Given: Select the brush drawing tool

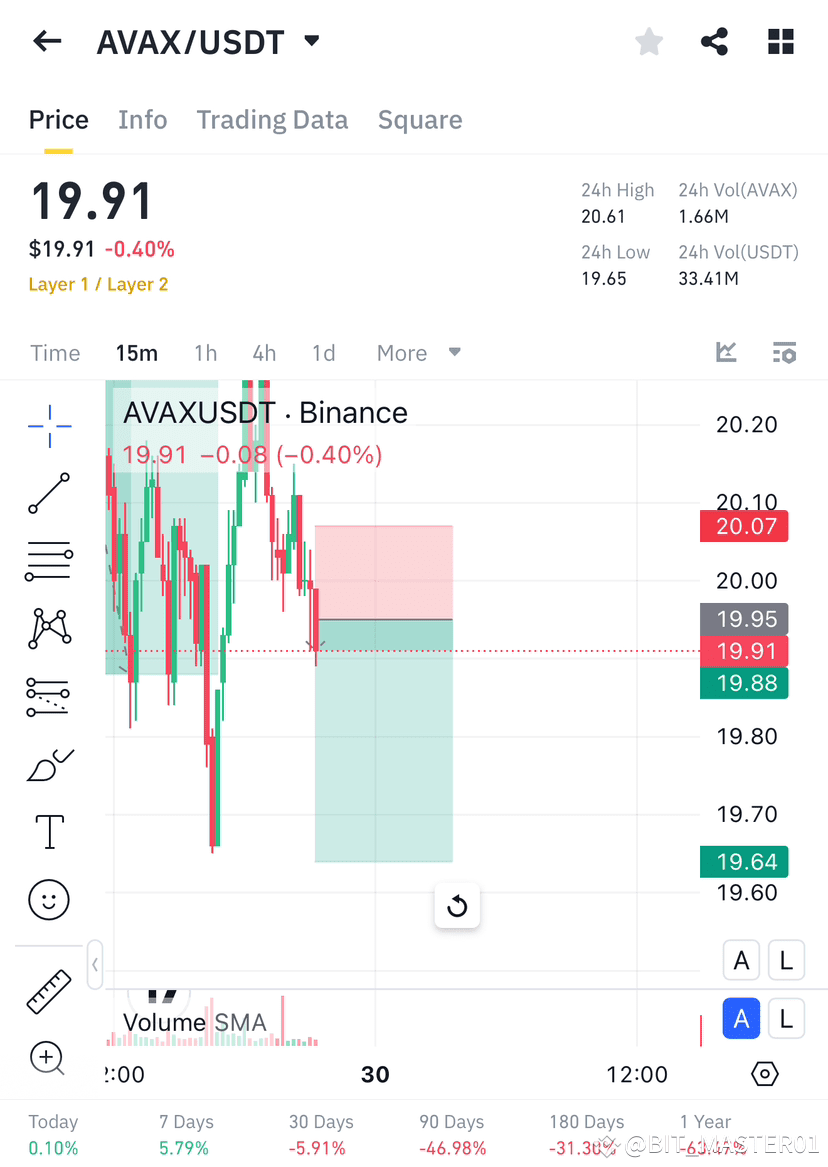Looking at the screenshot, I should point(48,763).
